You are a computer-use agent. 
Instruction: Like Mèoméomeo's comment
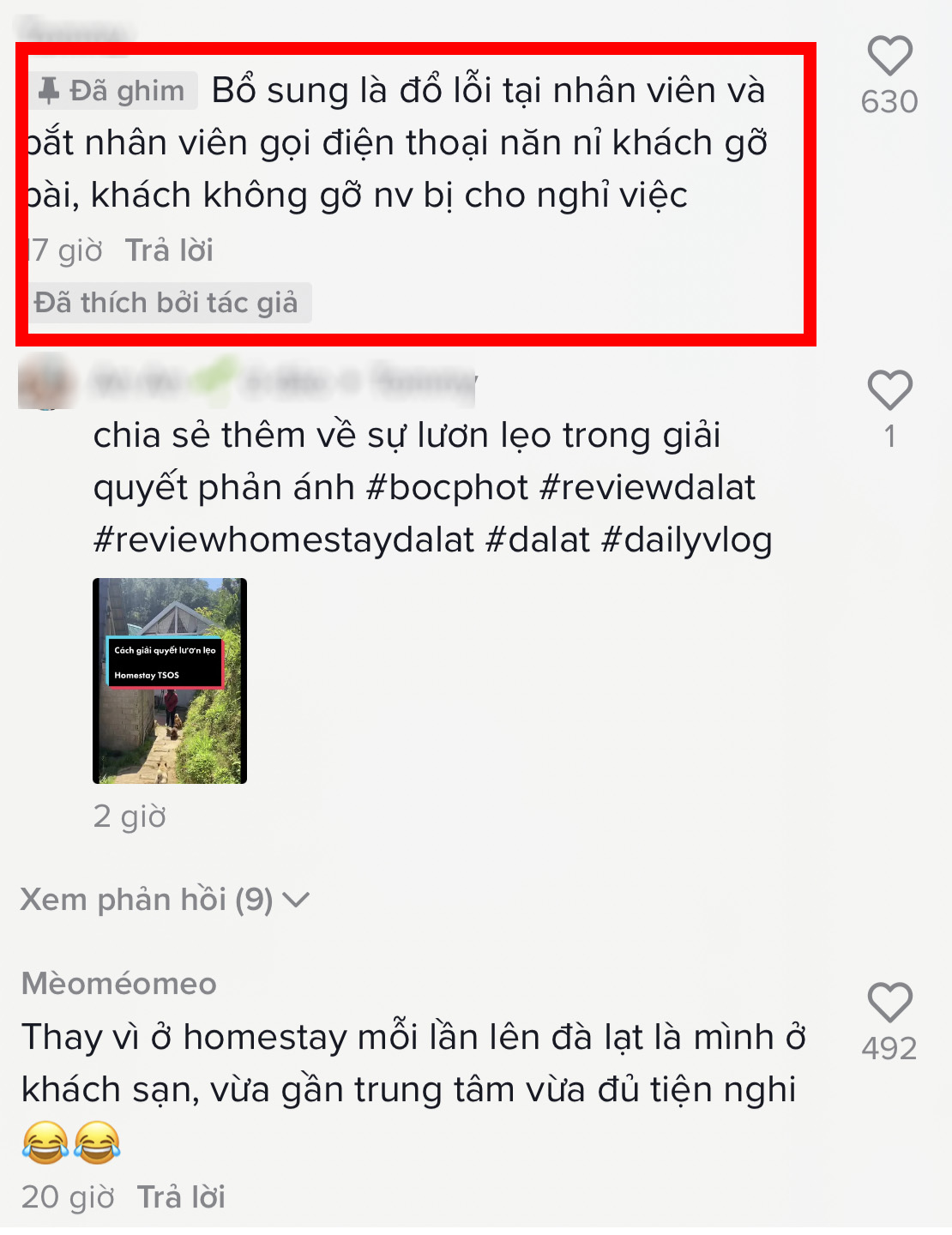[889, 1003]
